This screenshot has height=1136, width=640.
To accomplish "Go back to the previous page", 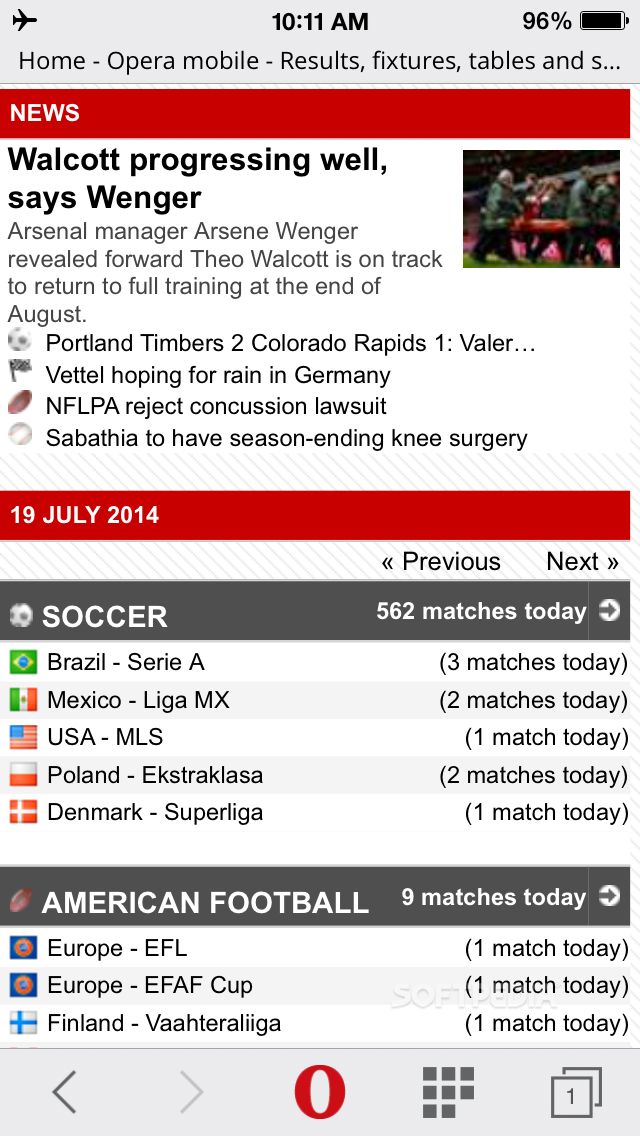I will pyautogui.click(x=64, y=1091).
